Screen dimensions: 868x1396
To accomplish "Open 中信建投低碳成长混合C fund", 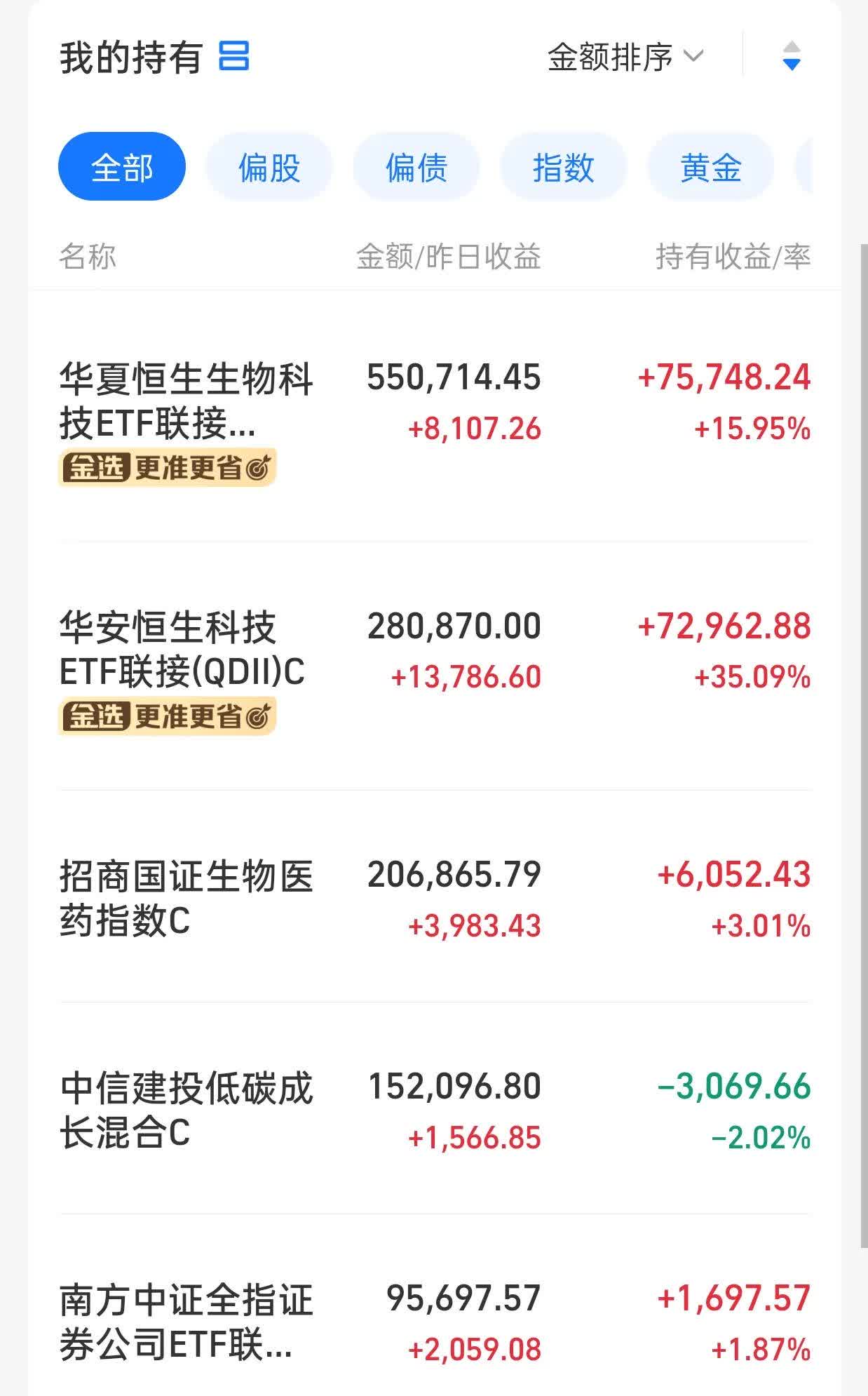I will pos(186,1110).
